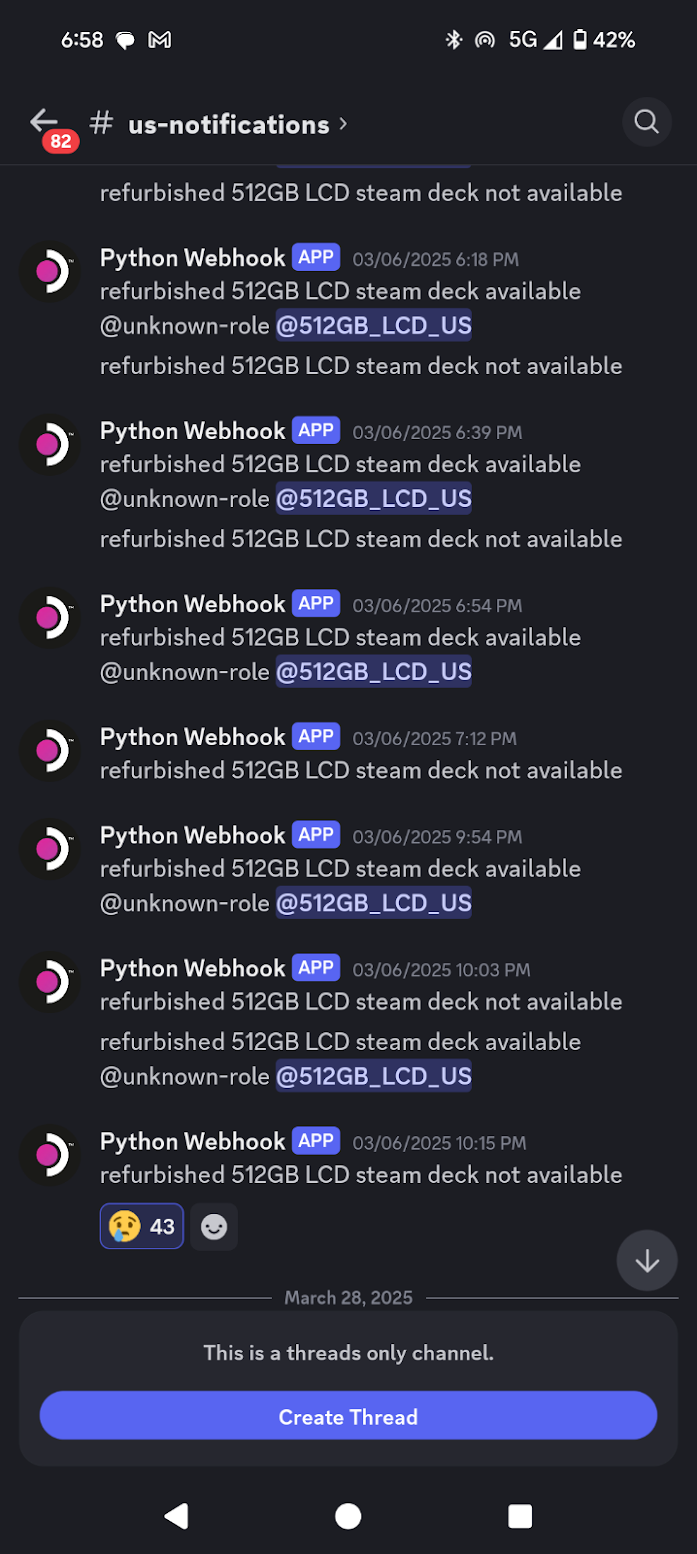697x1554 pixels.
Task: Tap the system home button
Action: (348, 1516)
